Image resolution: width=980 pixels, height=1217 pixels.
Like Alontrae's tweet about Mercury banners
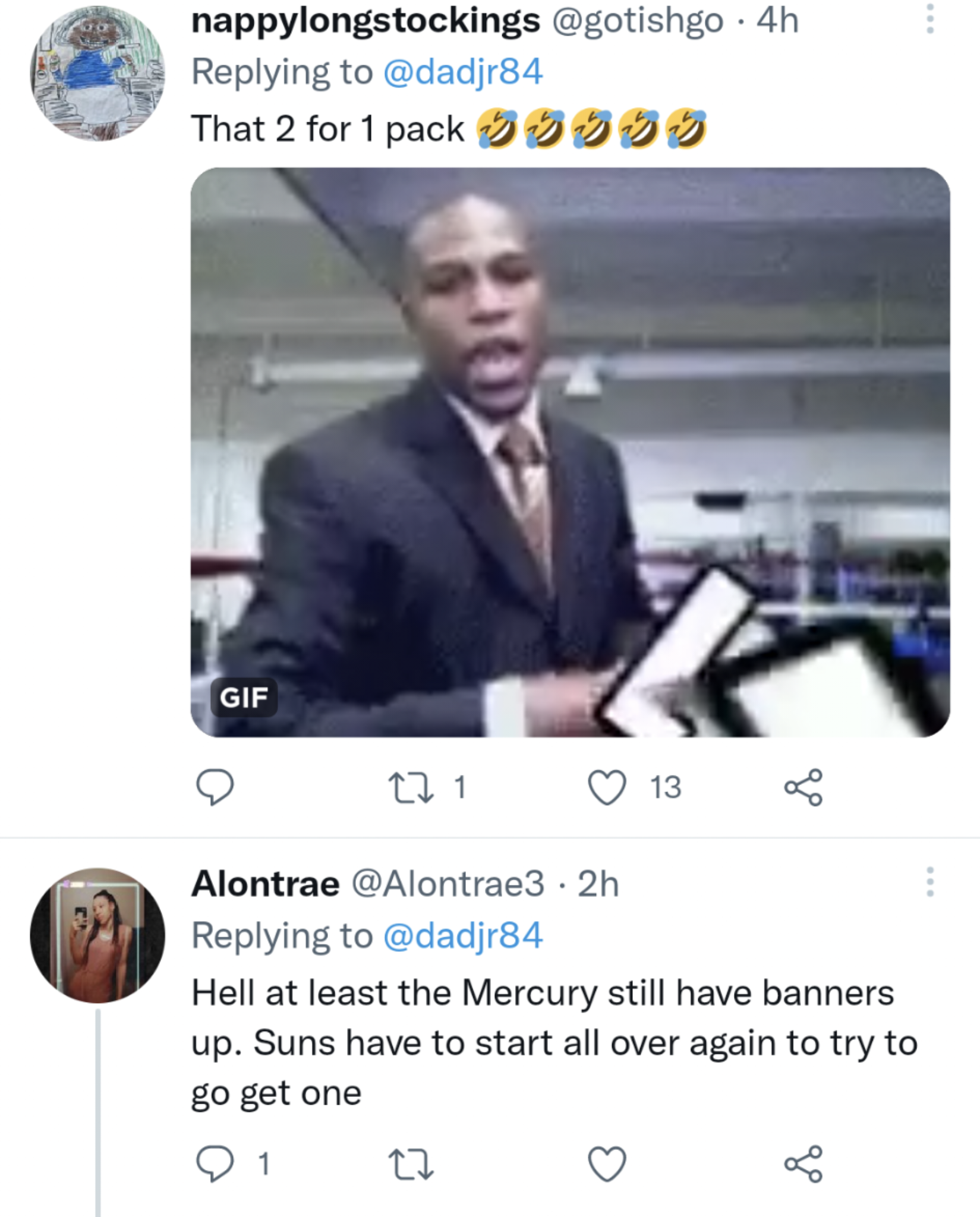click(x=607, y=1164)
